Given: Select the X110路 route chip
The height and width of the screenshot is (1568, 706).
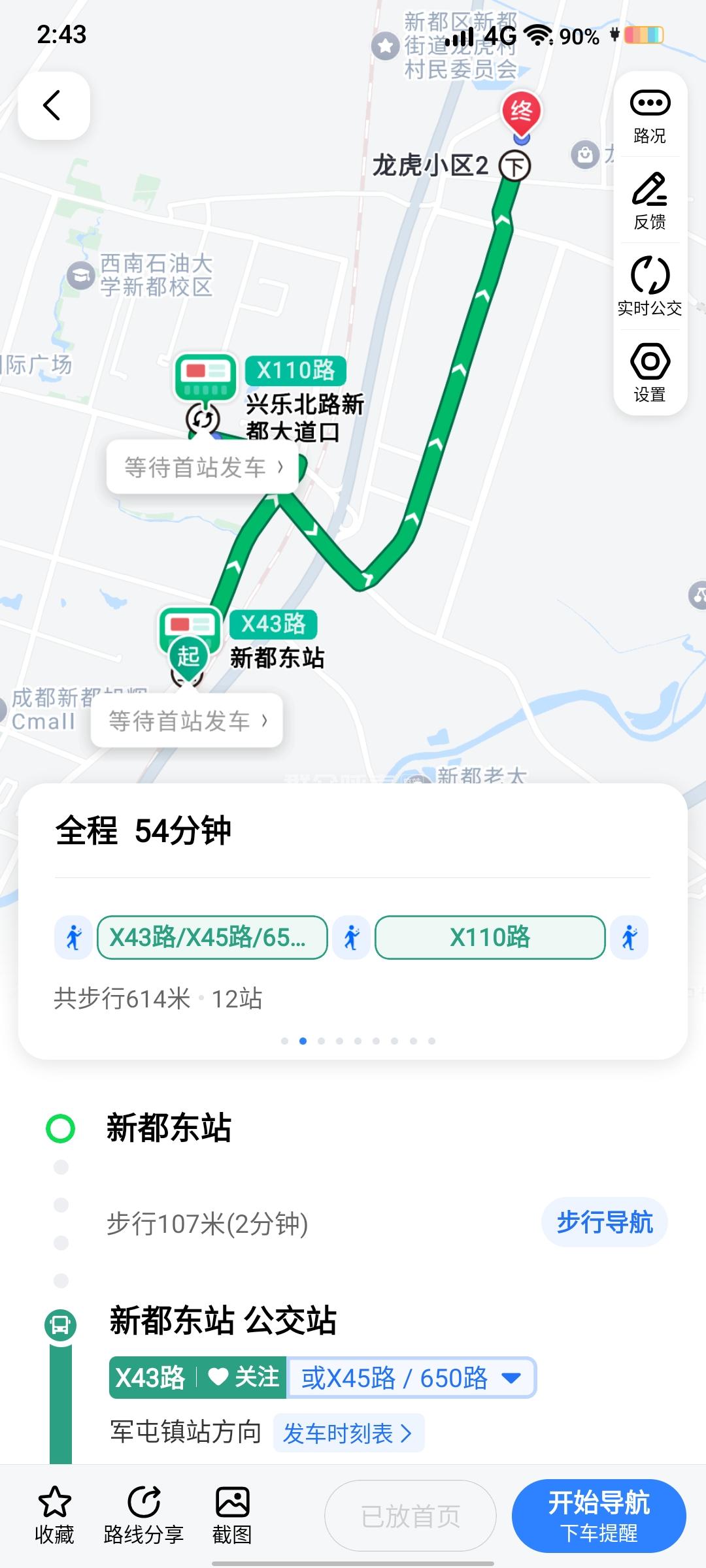Looking at the screenshot, I should point(490,938).
